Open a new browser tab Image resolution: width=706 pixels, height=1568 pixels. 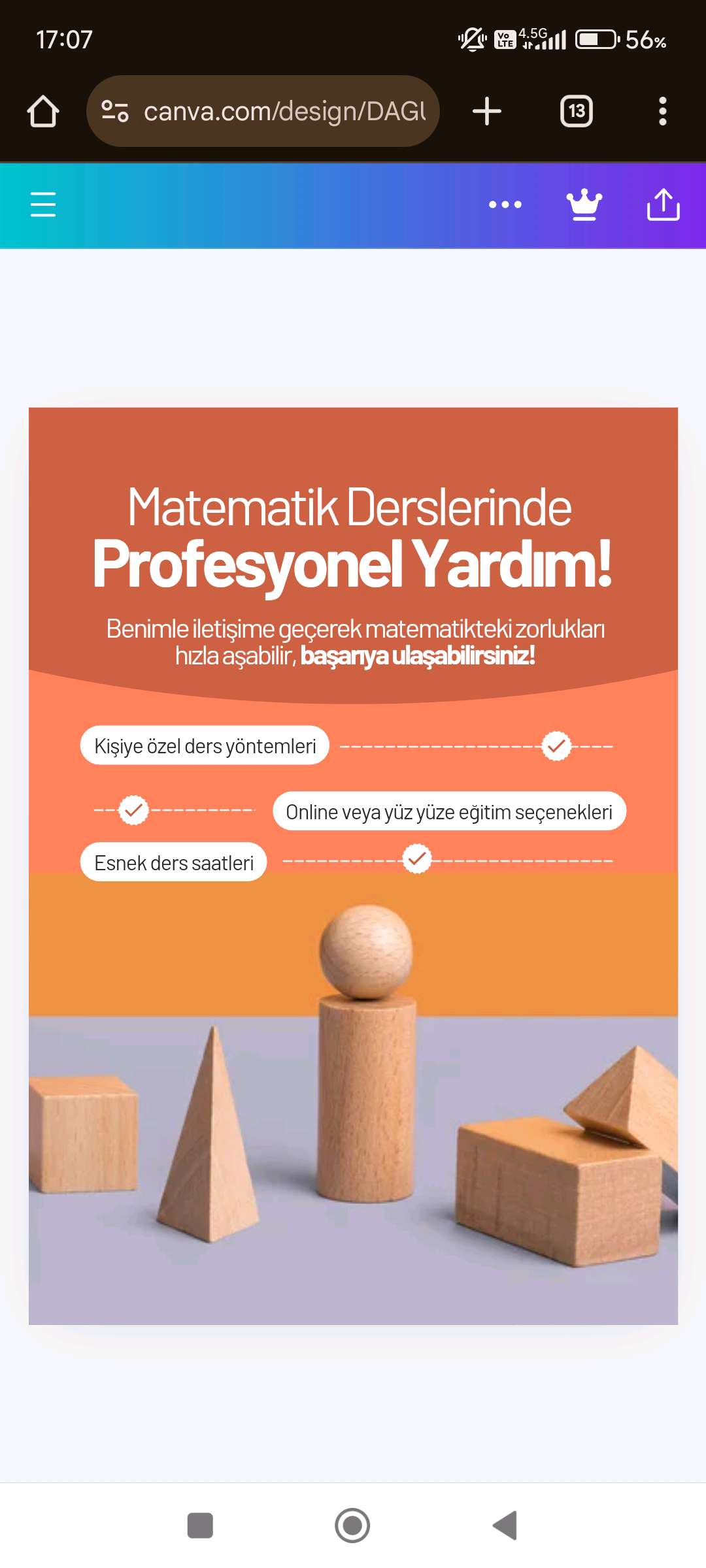[x=487, y=111]
